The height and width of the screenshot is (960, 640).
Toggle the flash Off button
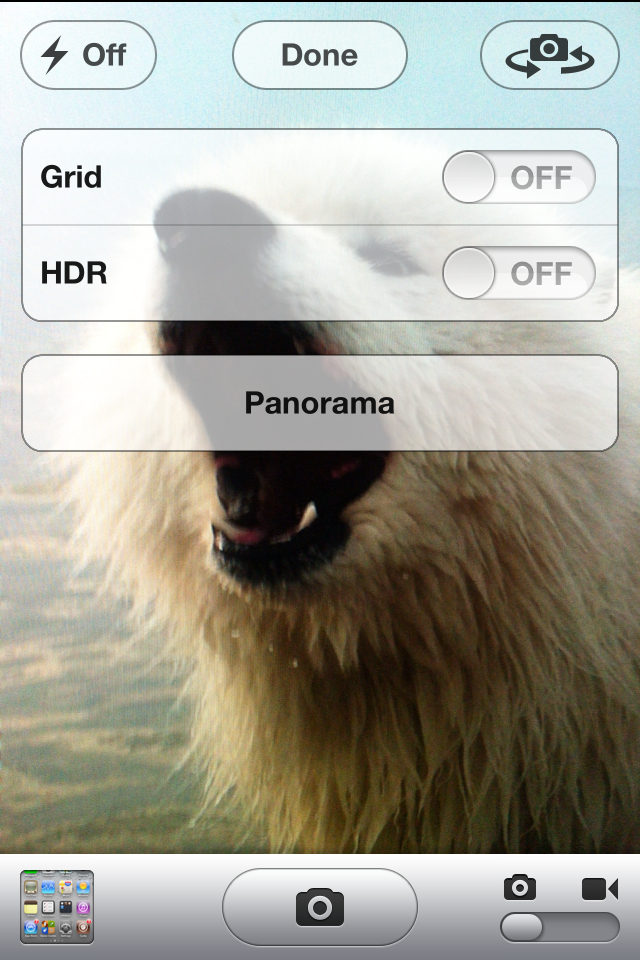click(x=88, y=55)
